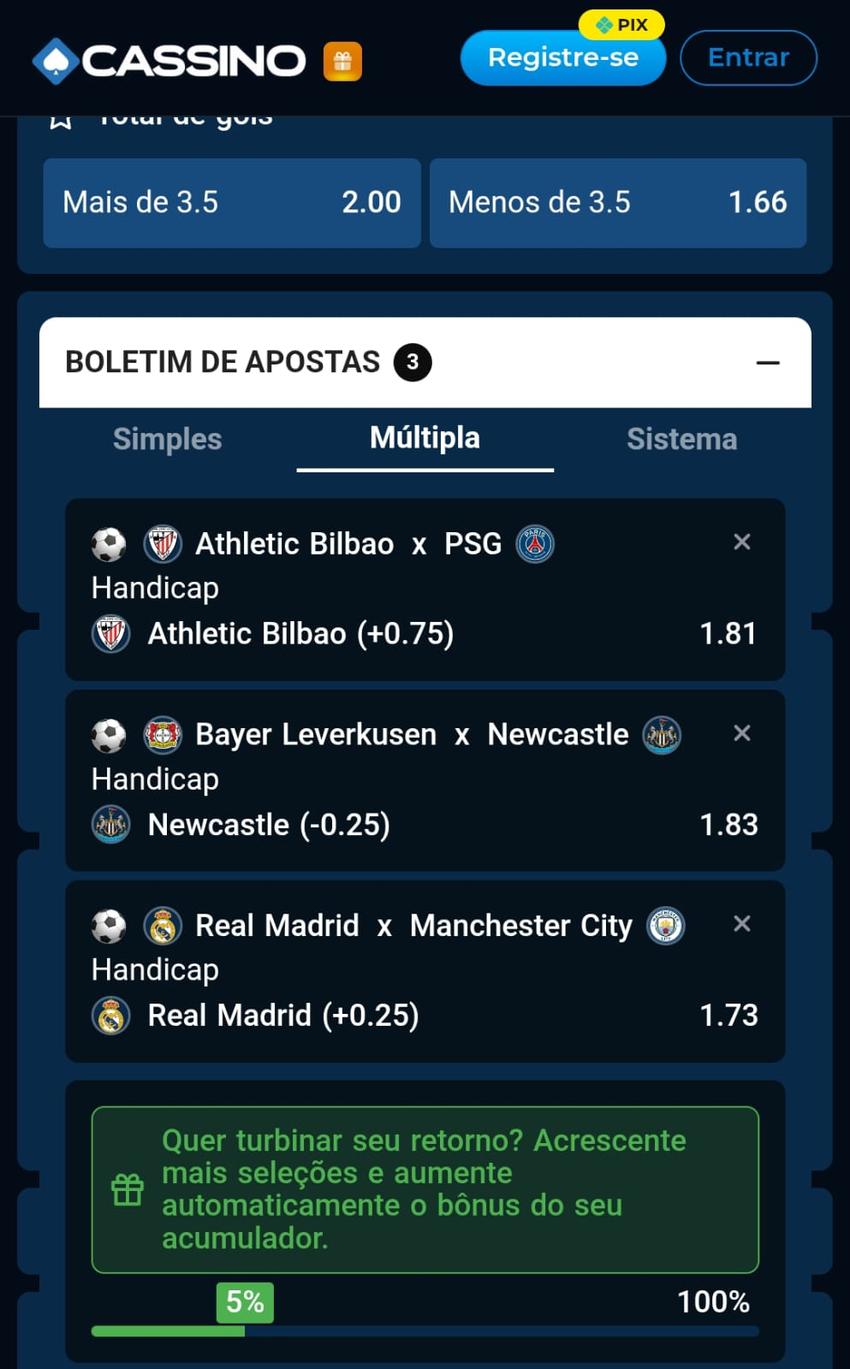This screenshot has height=1369, width=850.
Task: Remove the Athletic Bilbao x PSG selection
Action: point(742,542)
